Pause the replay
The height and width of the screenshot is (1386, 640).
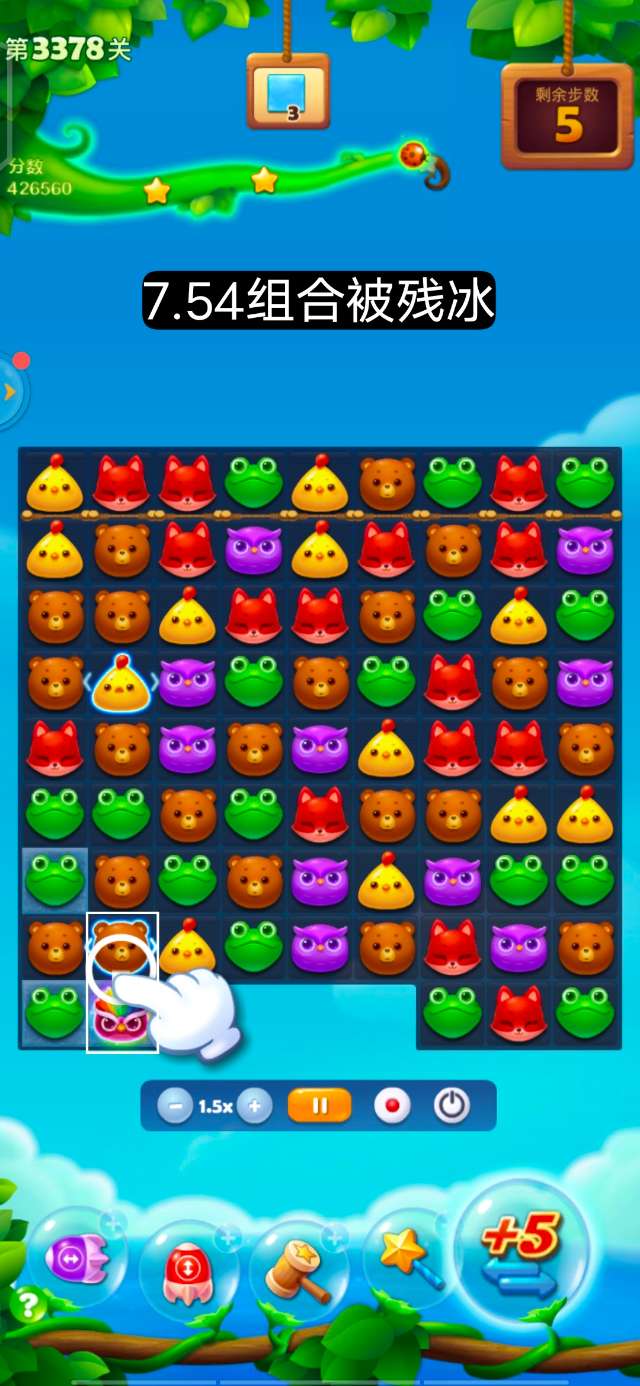pyautogui.click(x=320, y=1106)
